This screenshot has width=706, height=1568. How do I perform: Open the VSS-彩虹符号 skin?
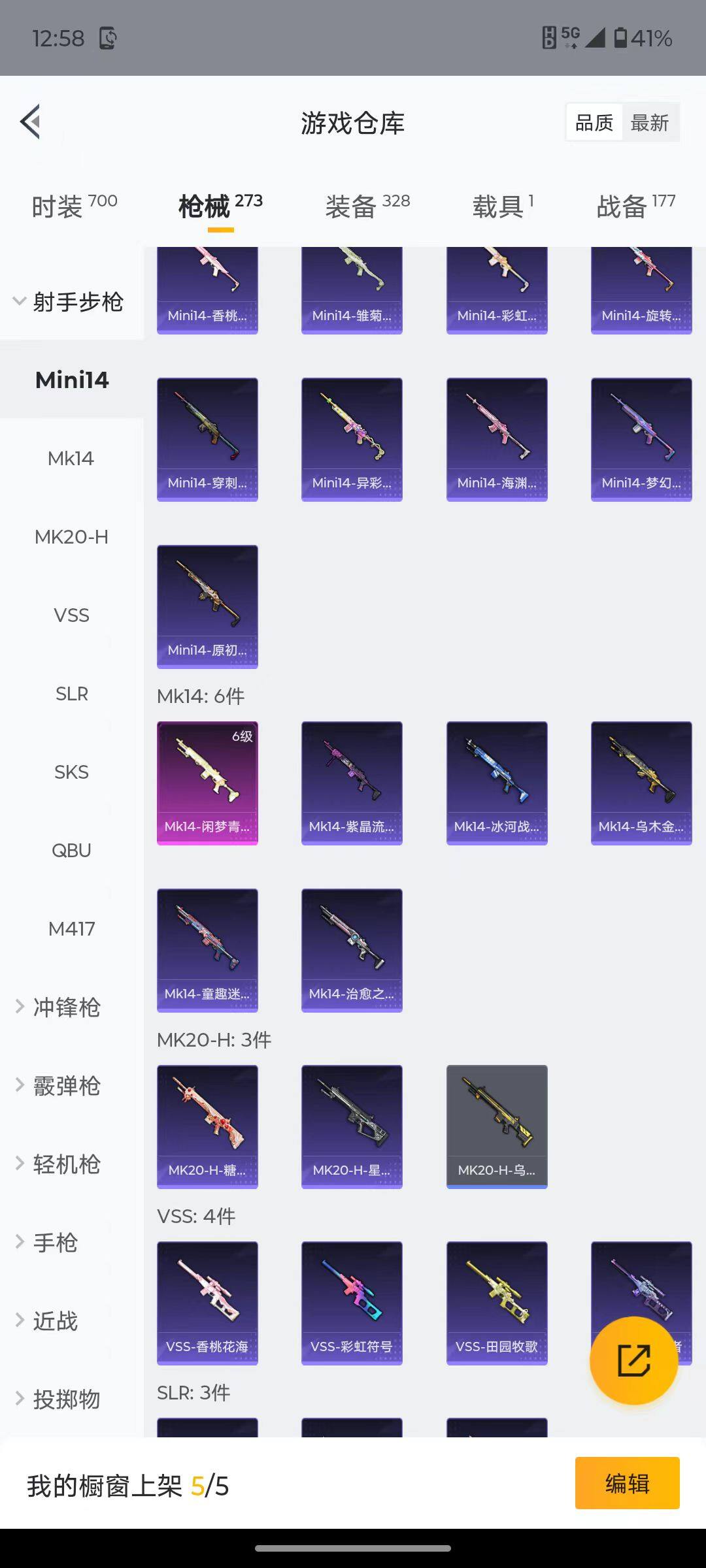click(352, 1303)
